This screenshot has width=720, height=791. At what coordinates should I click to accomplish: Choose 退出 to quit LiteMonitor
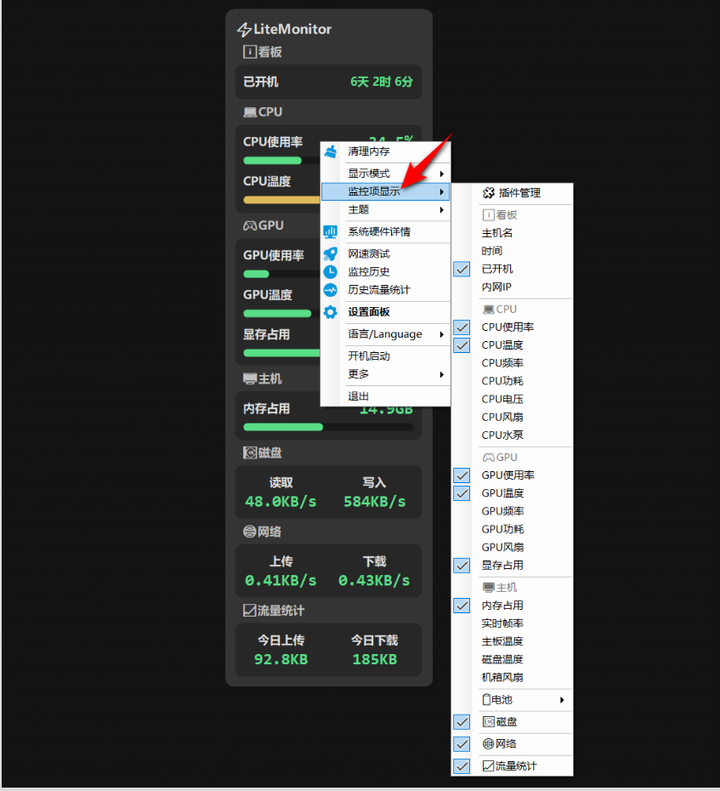coord(385,397)
